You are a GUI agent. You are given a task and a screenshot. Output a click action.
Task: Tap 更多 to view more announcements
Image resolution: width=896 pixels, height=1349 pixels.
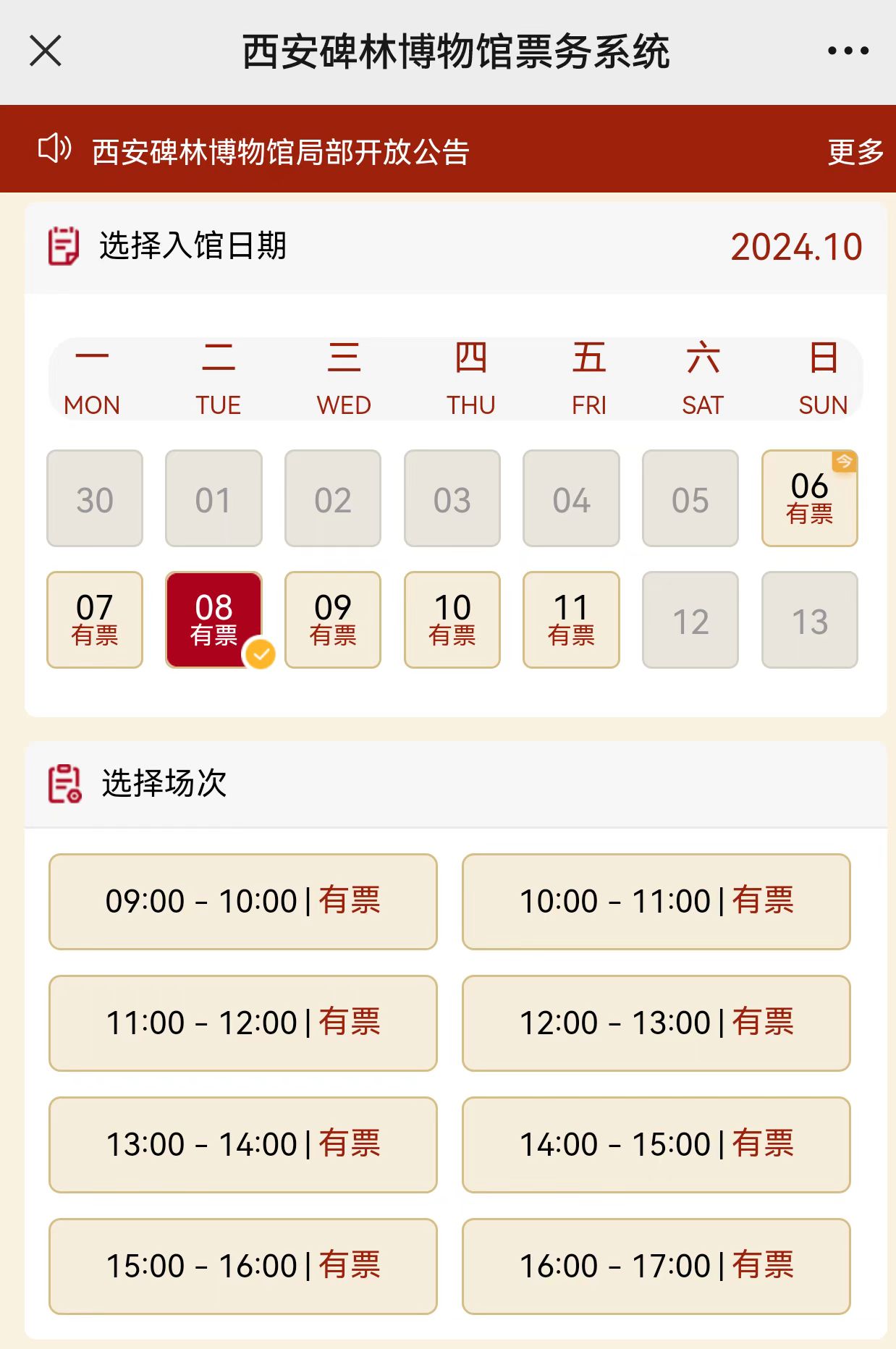pyautogui.click(x=855, y=152)
